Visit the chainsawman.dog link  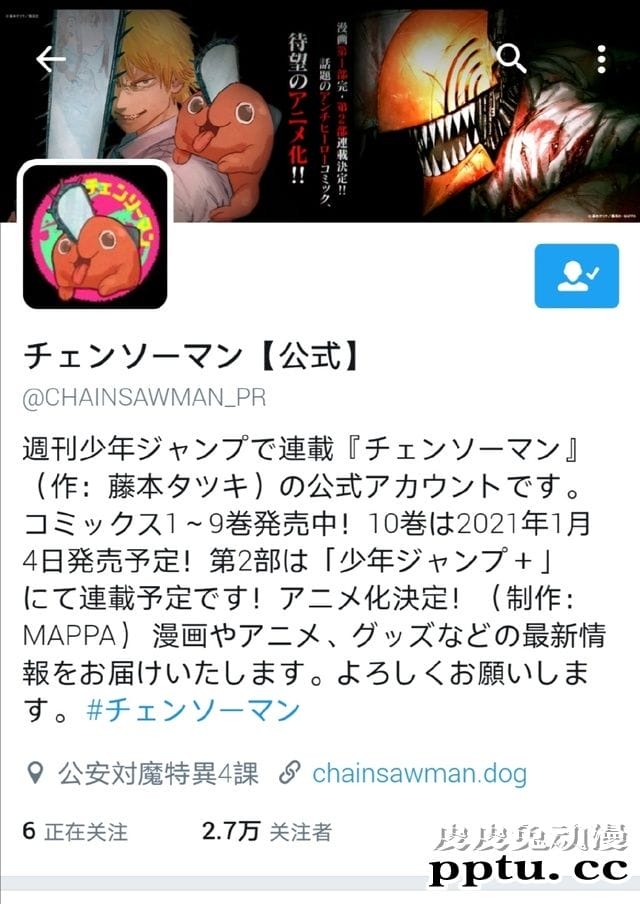point(419,772)
